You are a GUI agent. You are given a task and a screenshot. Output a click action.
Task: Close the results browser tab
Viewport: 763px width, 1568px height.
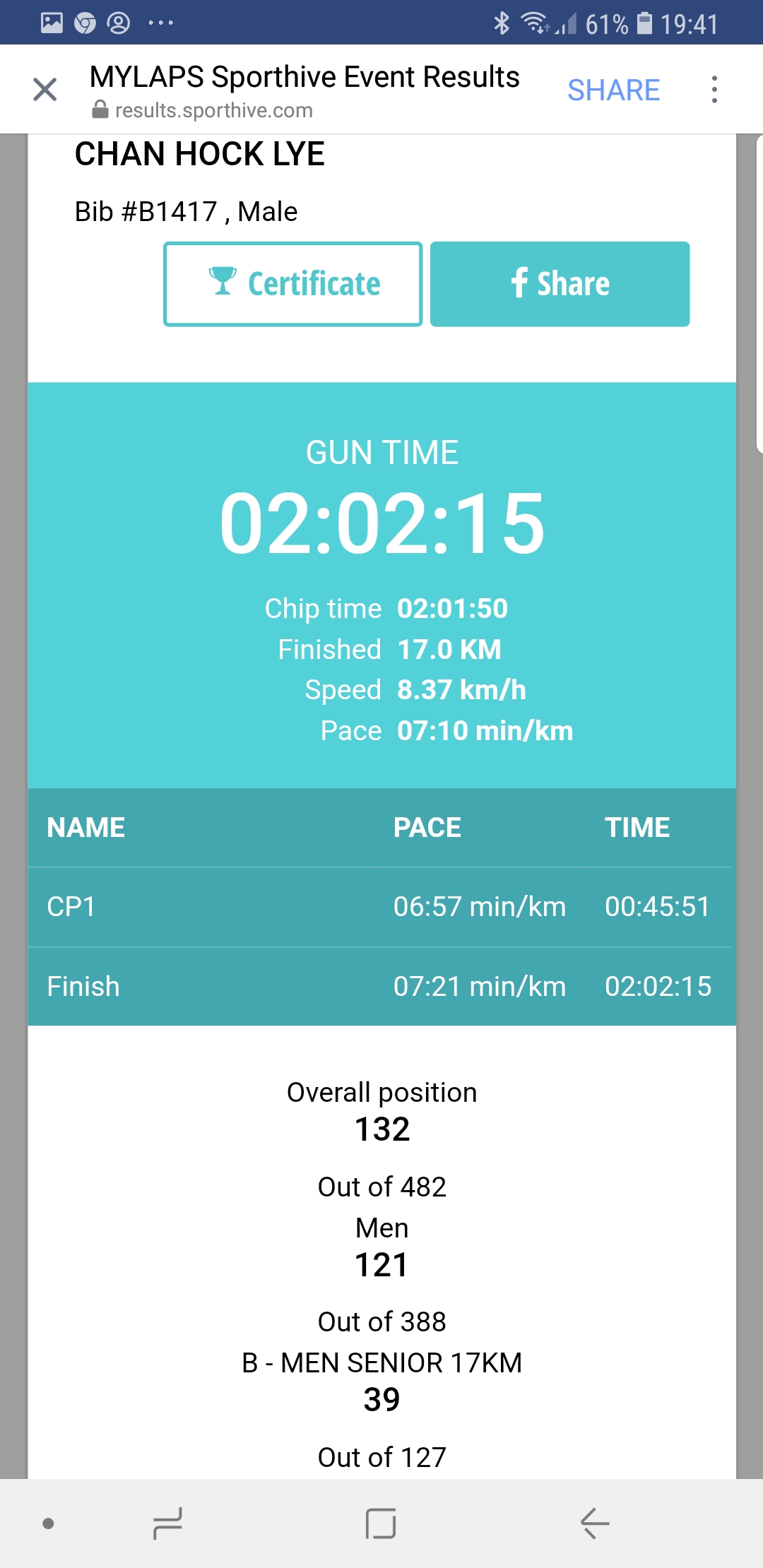[x=45, y=90]
